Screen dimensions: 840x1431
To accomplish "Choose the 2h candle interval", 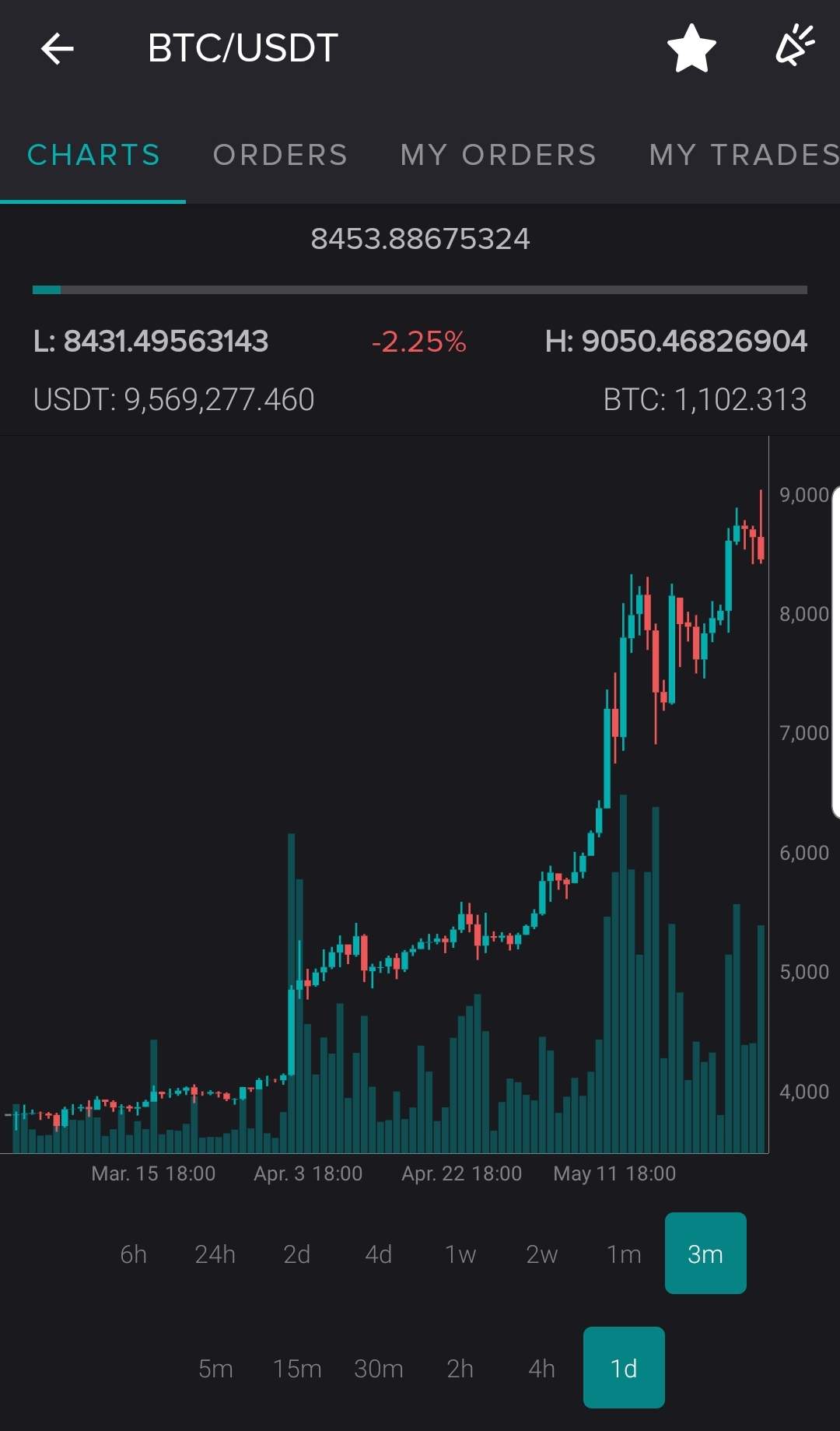I will pyautogui.click(x=460, y=1368).
